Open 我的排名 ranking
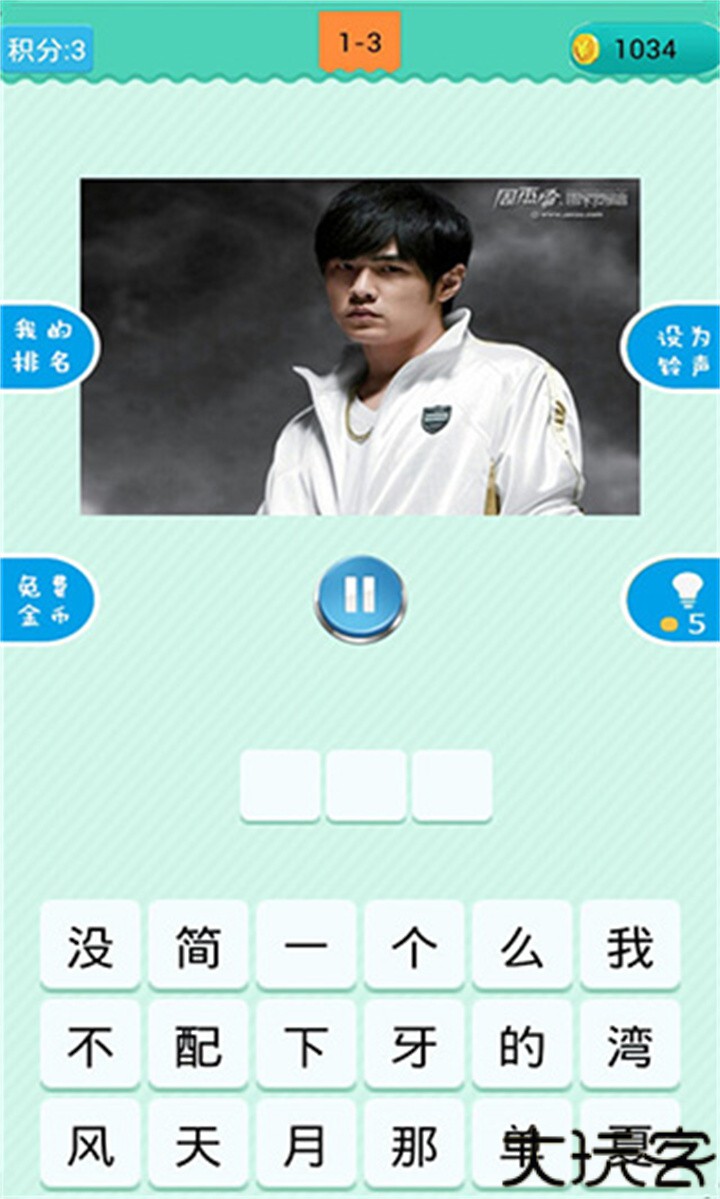The image size is (720, 1199). coord(46,346)
